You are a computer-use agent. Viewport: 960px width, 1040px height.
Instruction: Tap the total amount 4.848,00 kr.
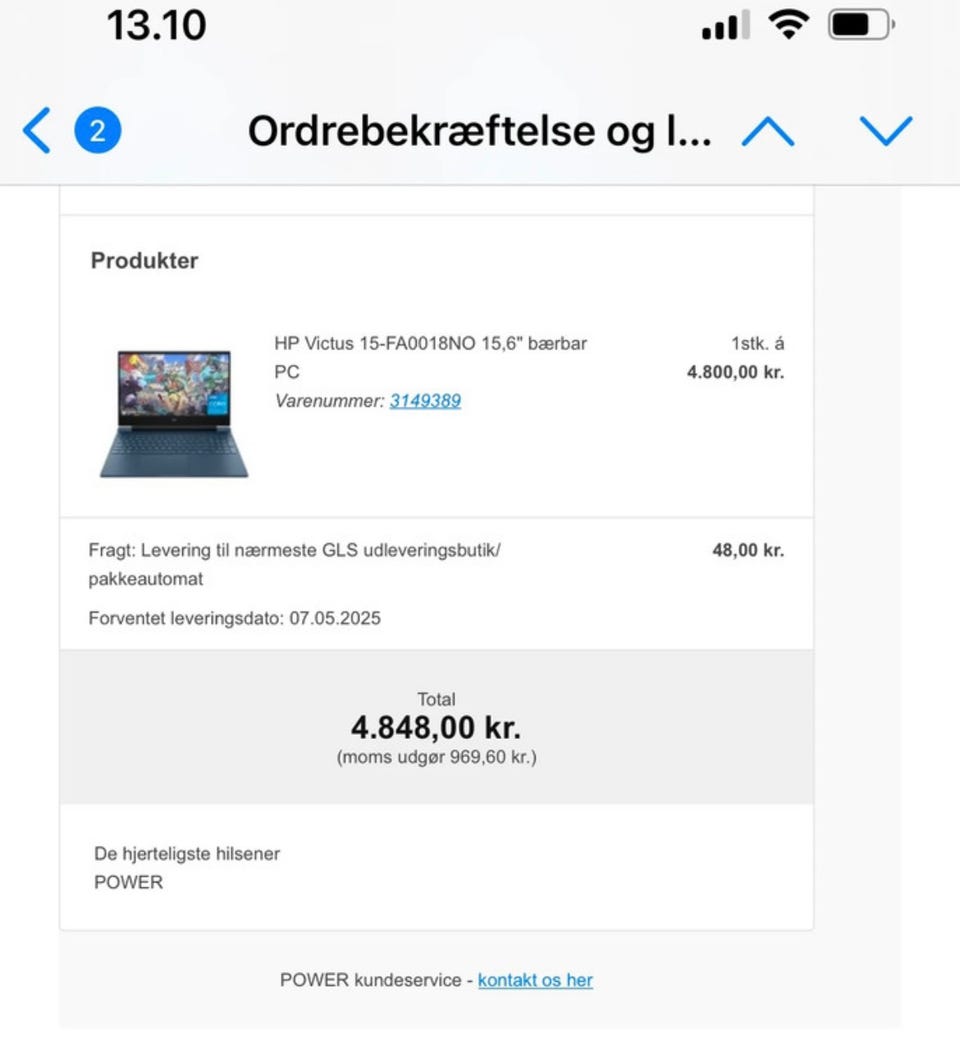pos(436,728)
